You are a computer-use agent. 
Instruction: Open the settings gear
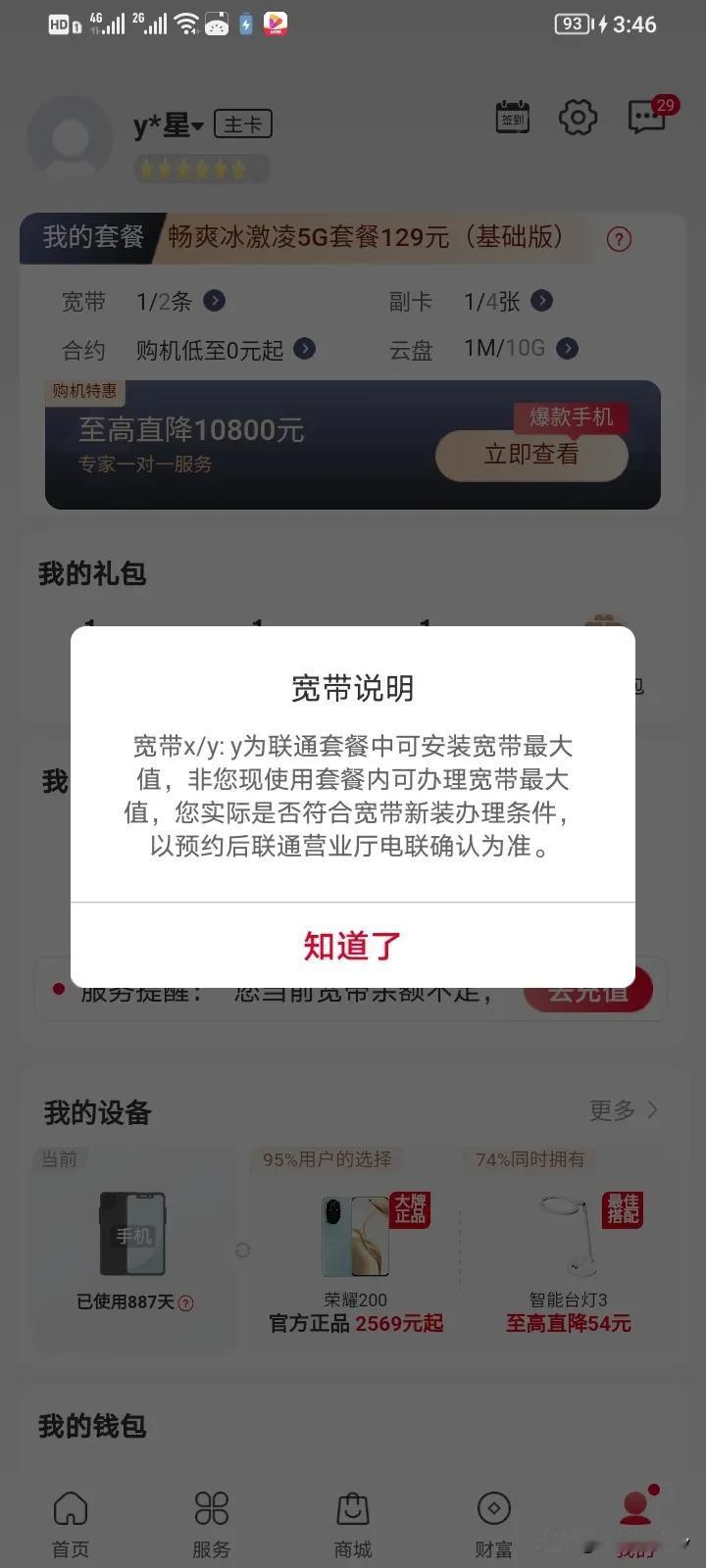point(578,117)
